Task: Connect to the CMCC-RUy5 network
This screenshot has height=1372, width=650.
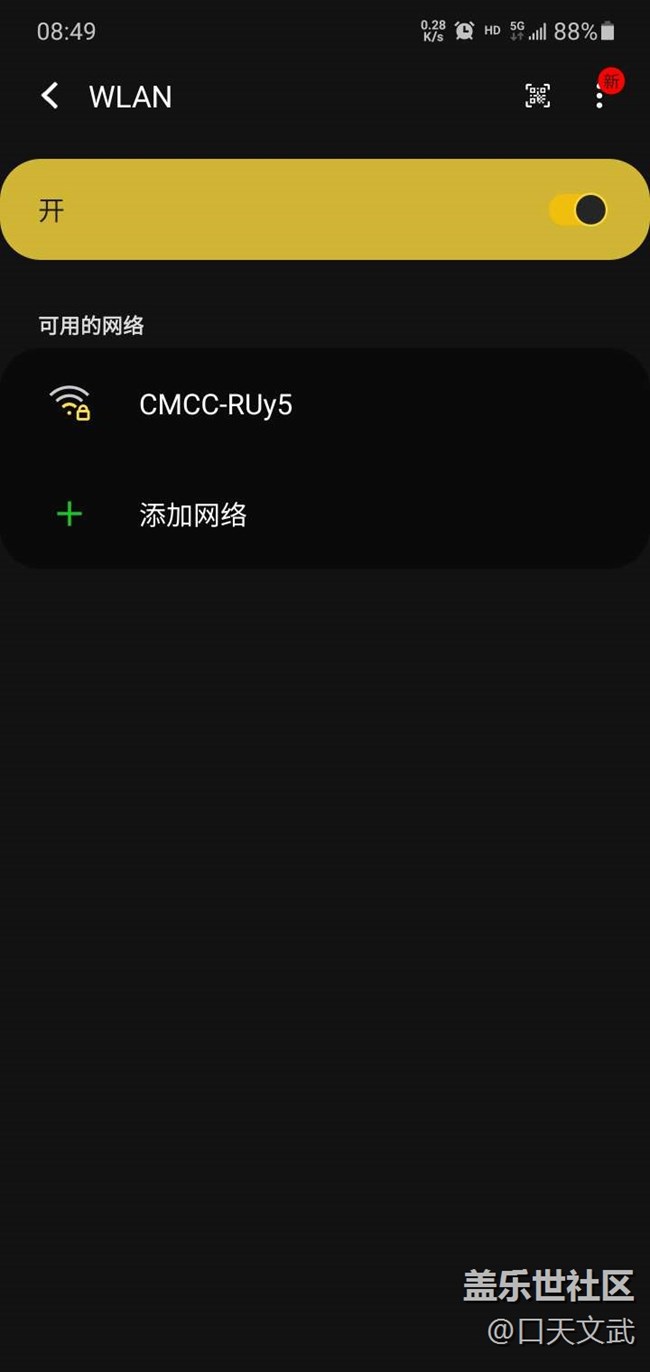Action: [216, 405]
